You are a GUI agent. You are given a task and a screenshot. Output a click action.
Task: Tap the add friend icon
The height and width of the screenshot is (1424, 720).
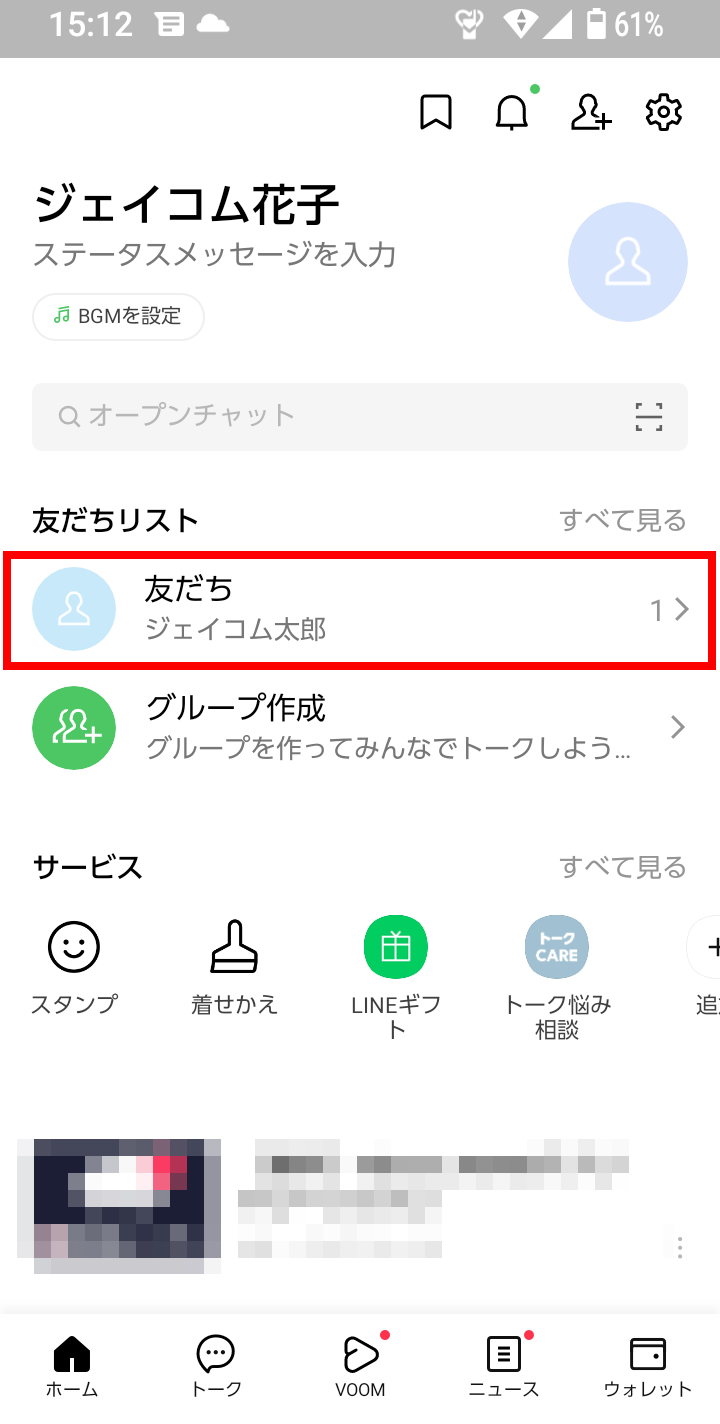pyautogui.click(x=590, y=112)
